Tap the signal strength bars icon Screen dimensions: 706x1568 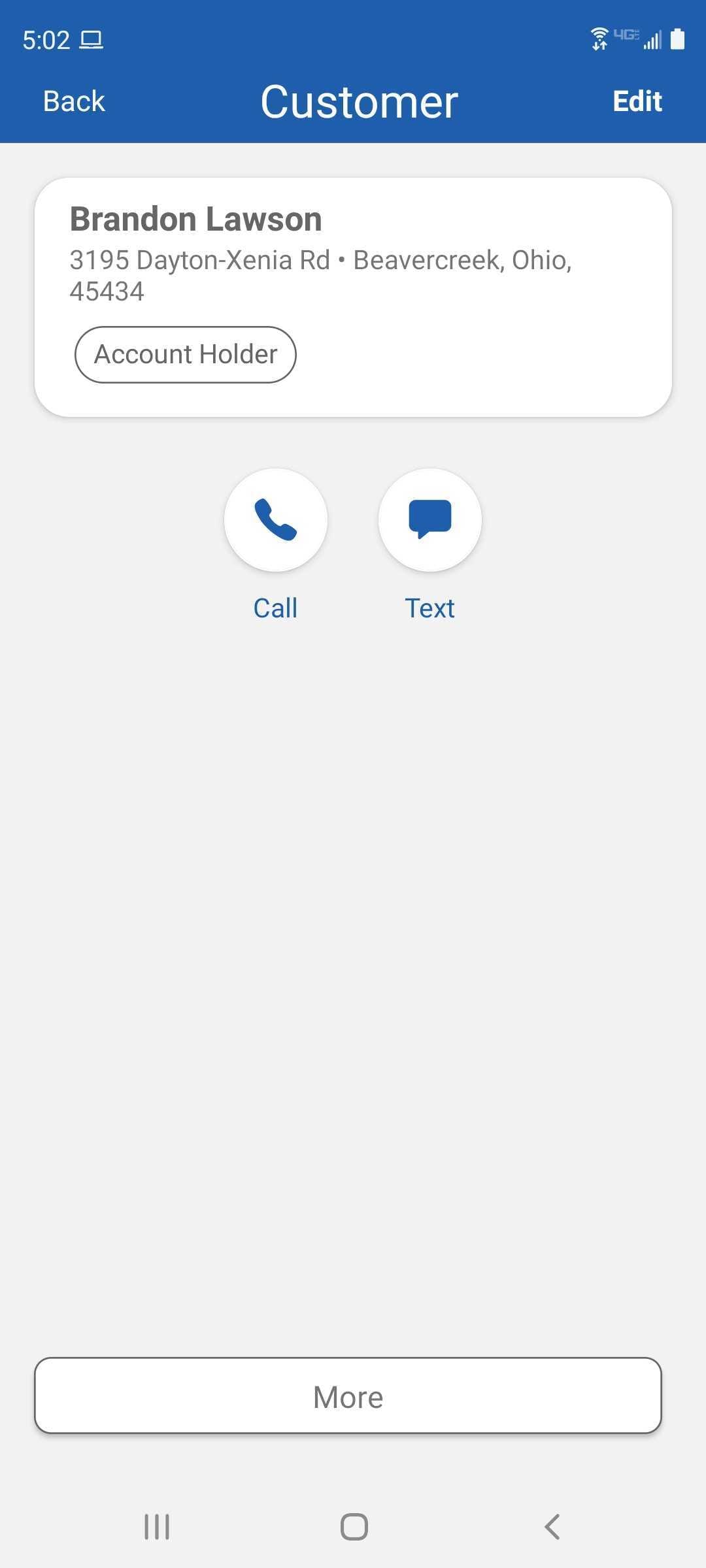[652, 39]
